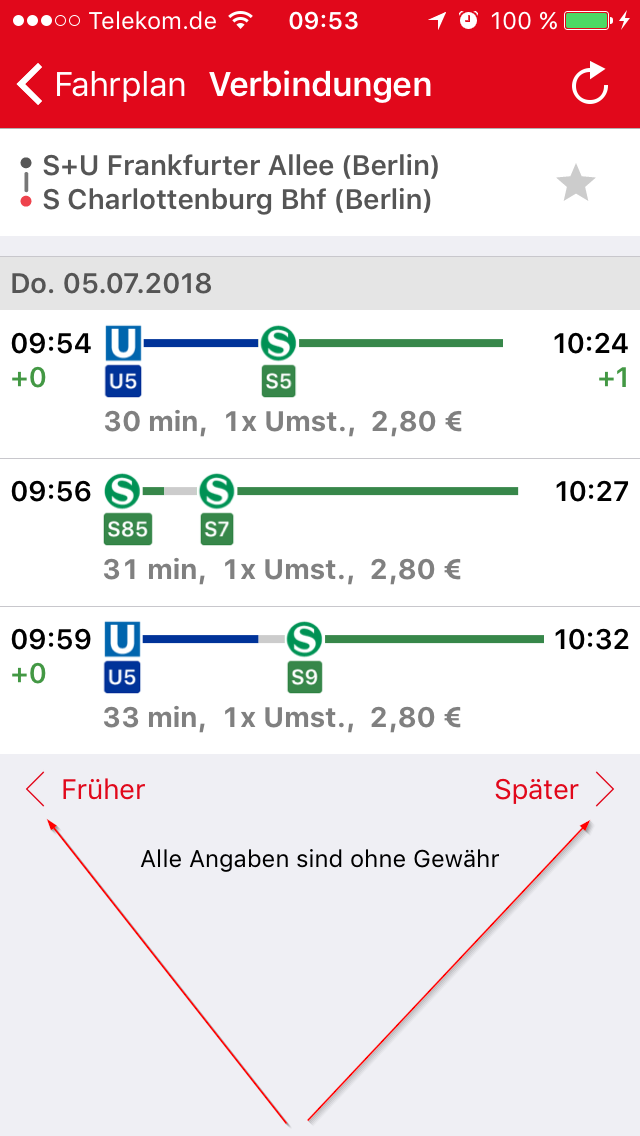The image size is (640, 1136).
Task: Go back to Fahrplan
Action: point(100,85)
